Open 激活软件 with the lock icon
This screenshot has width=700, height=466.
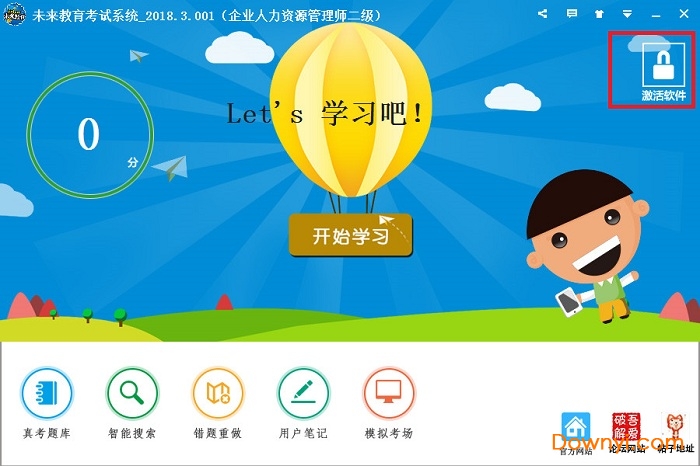(663, 70)
